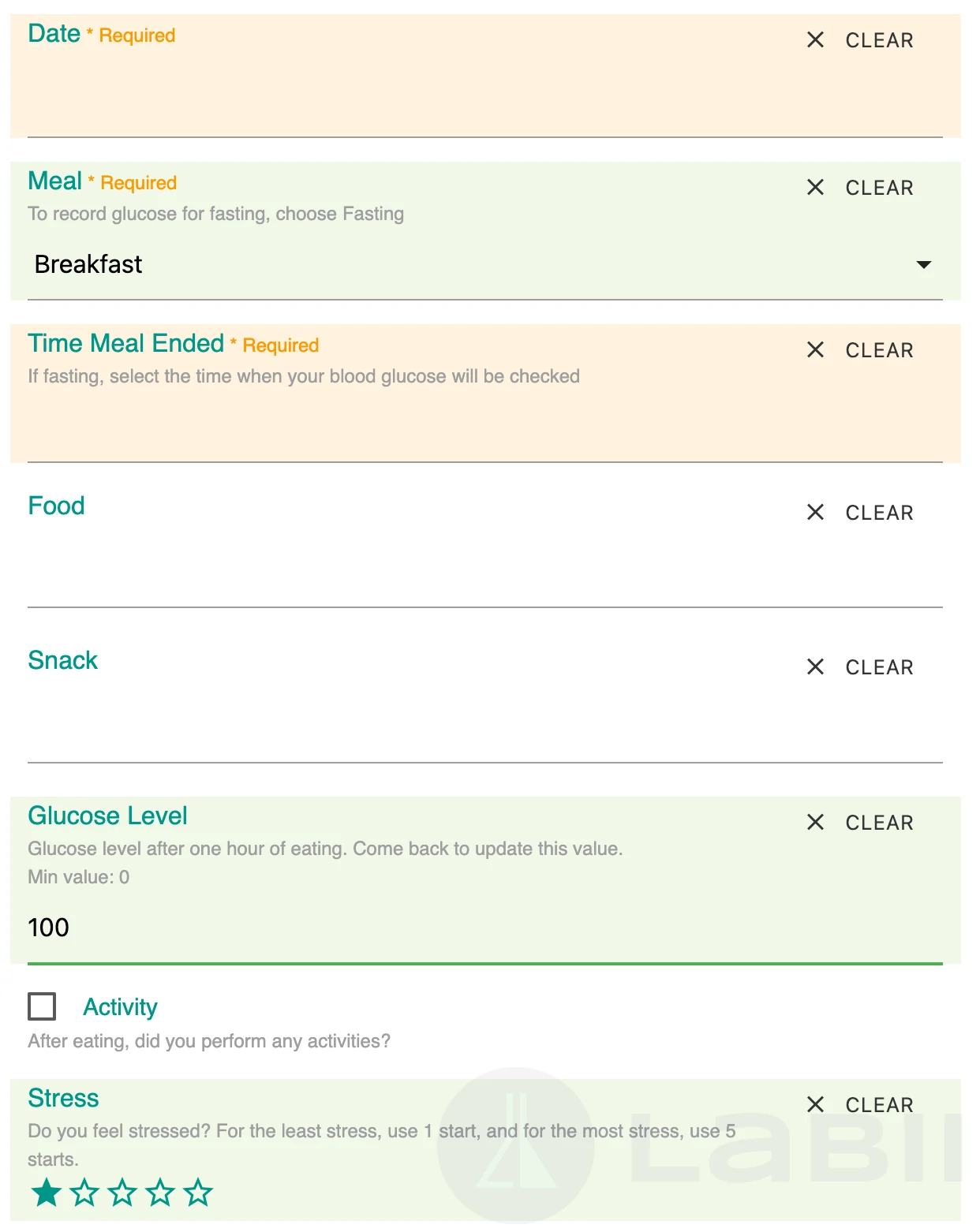Screen dimensions: 980x1232
Task: Clear the Meal selection
Action: click(x=860, y=188)
